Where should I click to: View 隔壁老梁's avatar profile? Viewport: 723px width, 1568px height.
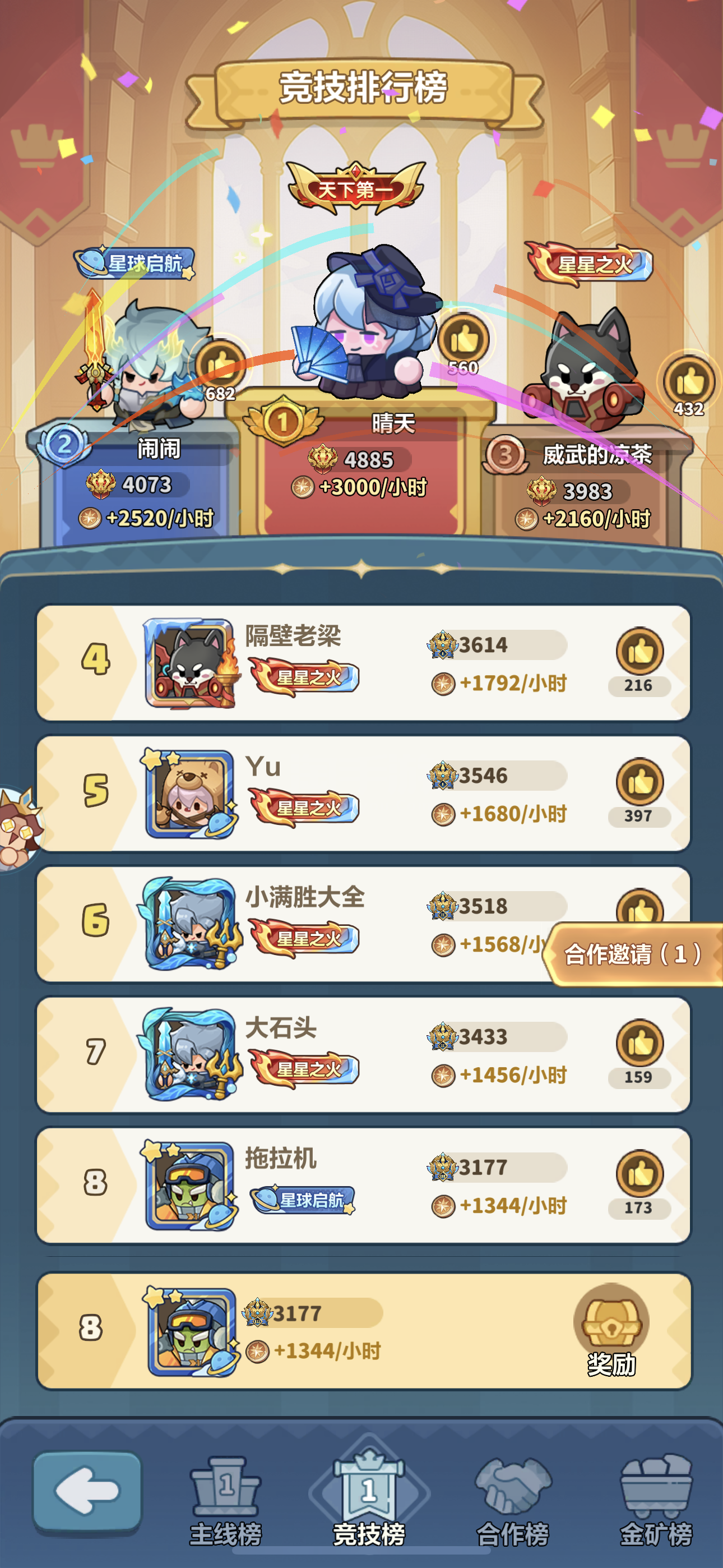point(190,663)
